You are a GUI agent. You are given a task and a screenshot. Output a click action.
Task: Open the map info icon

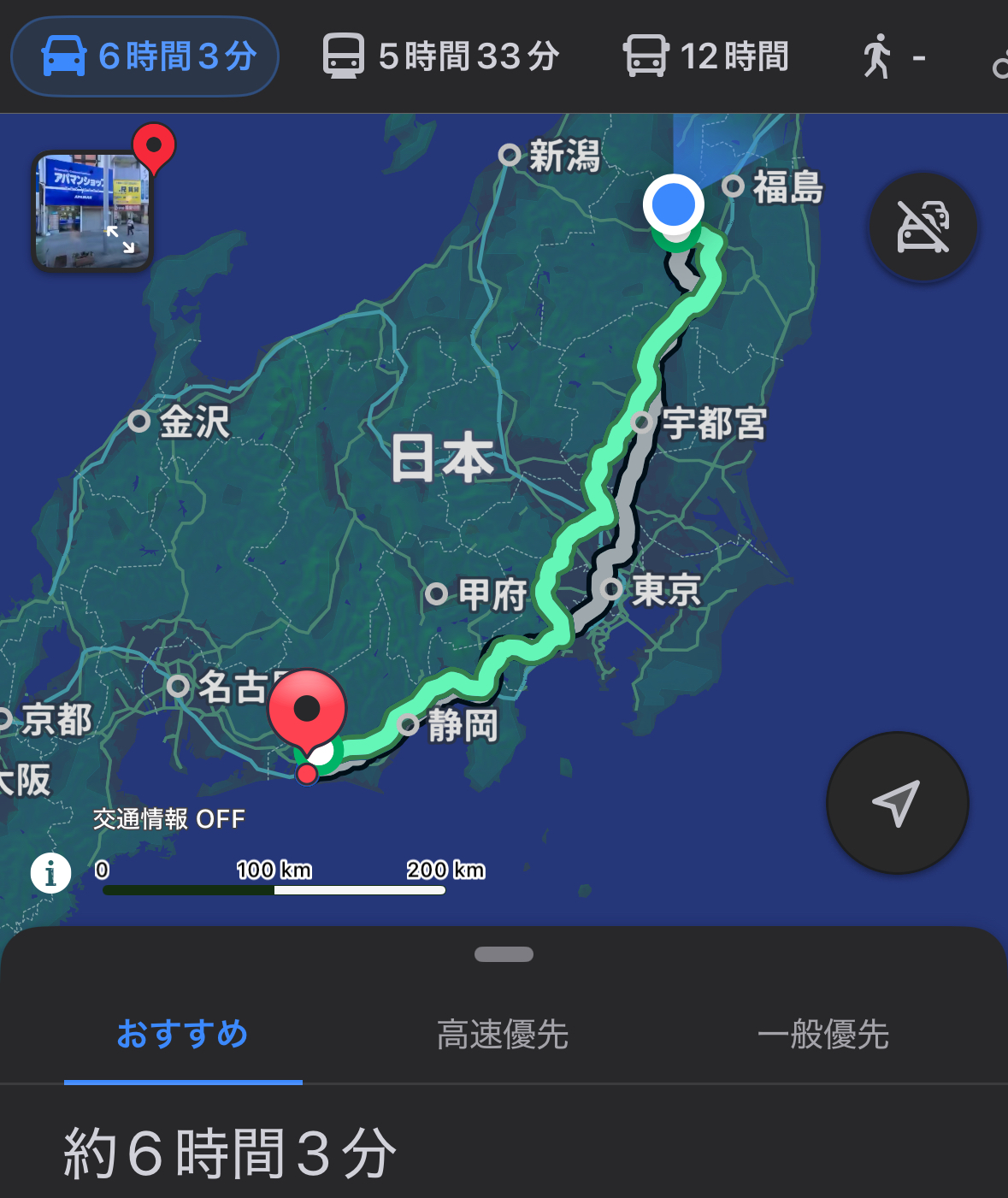(x=50, y=873)
